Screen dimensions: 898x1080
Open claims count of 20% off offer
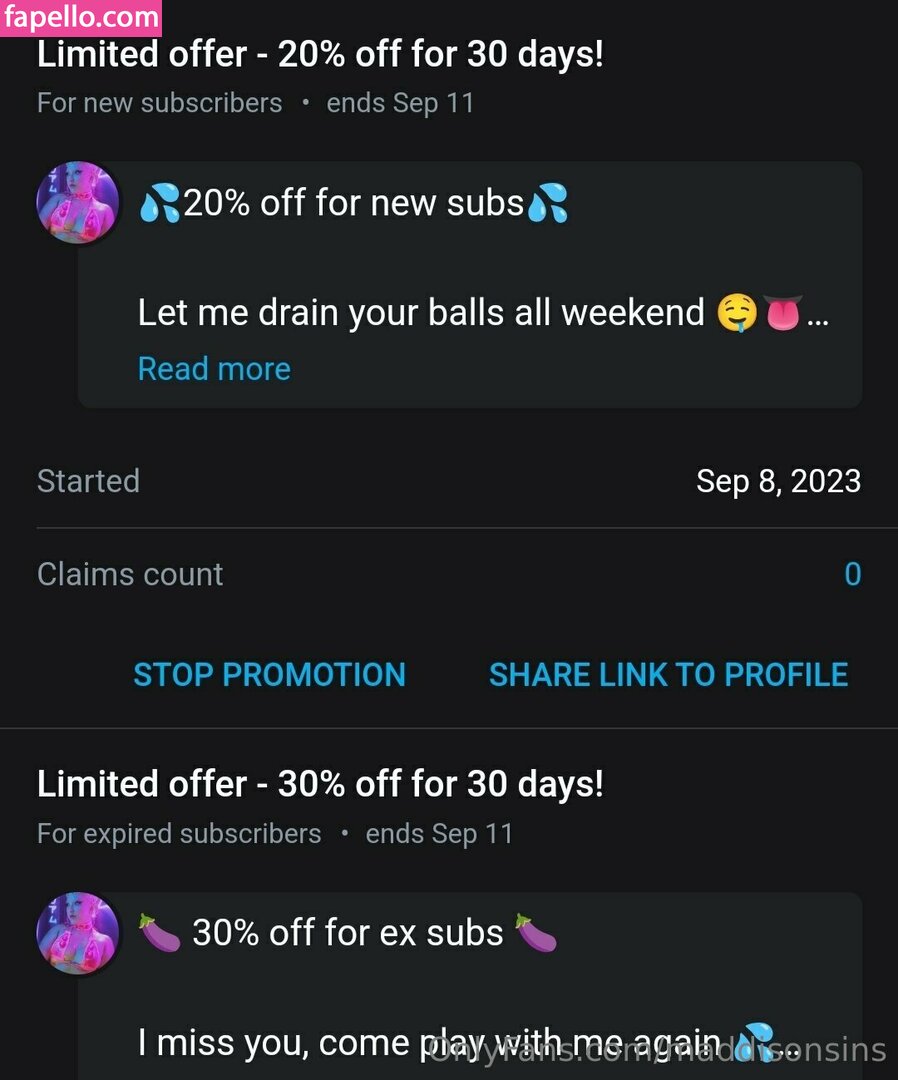(x=852, y=574)
